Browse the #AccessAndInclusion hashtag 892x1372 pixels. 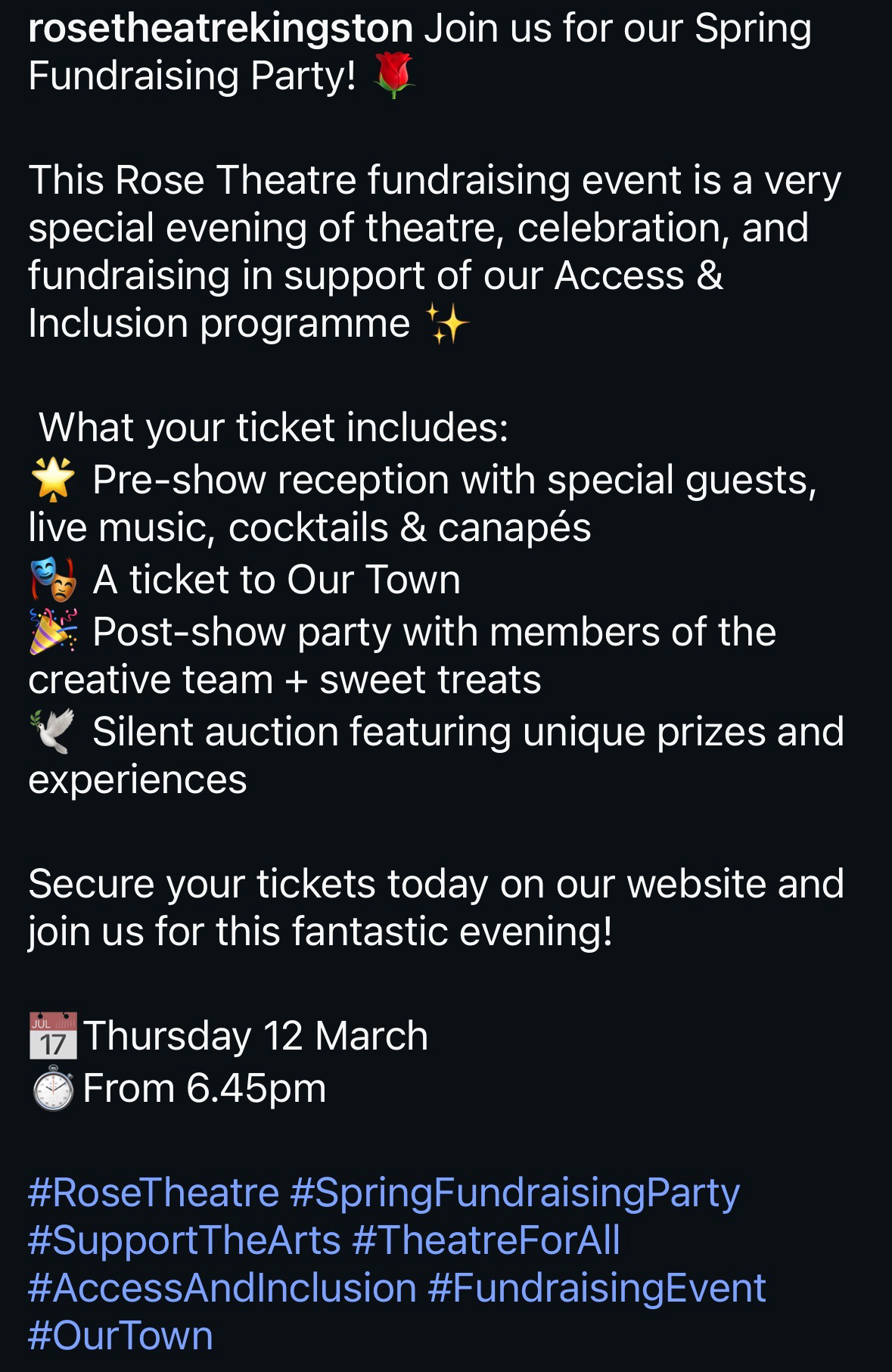pos(222,1289)
